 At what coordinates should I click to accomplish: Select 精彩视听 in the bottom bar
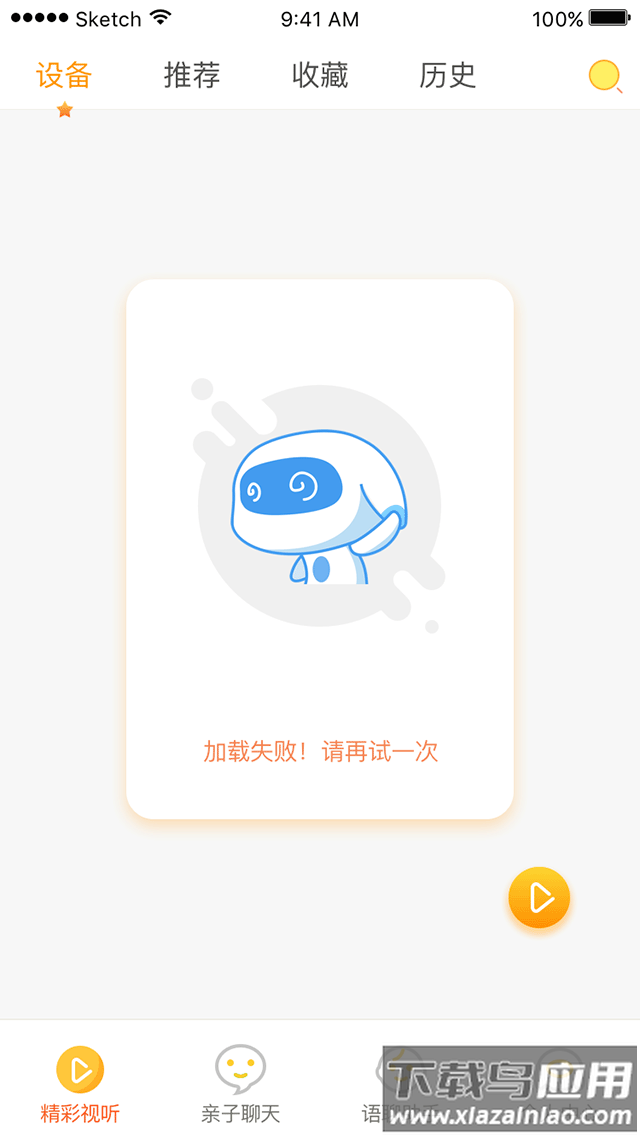coord(80,1084)
